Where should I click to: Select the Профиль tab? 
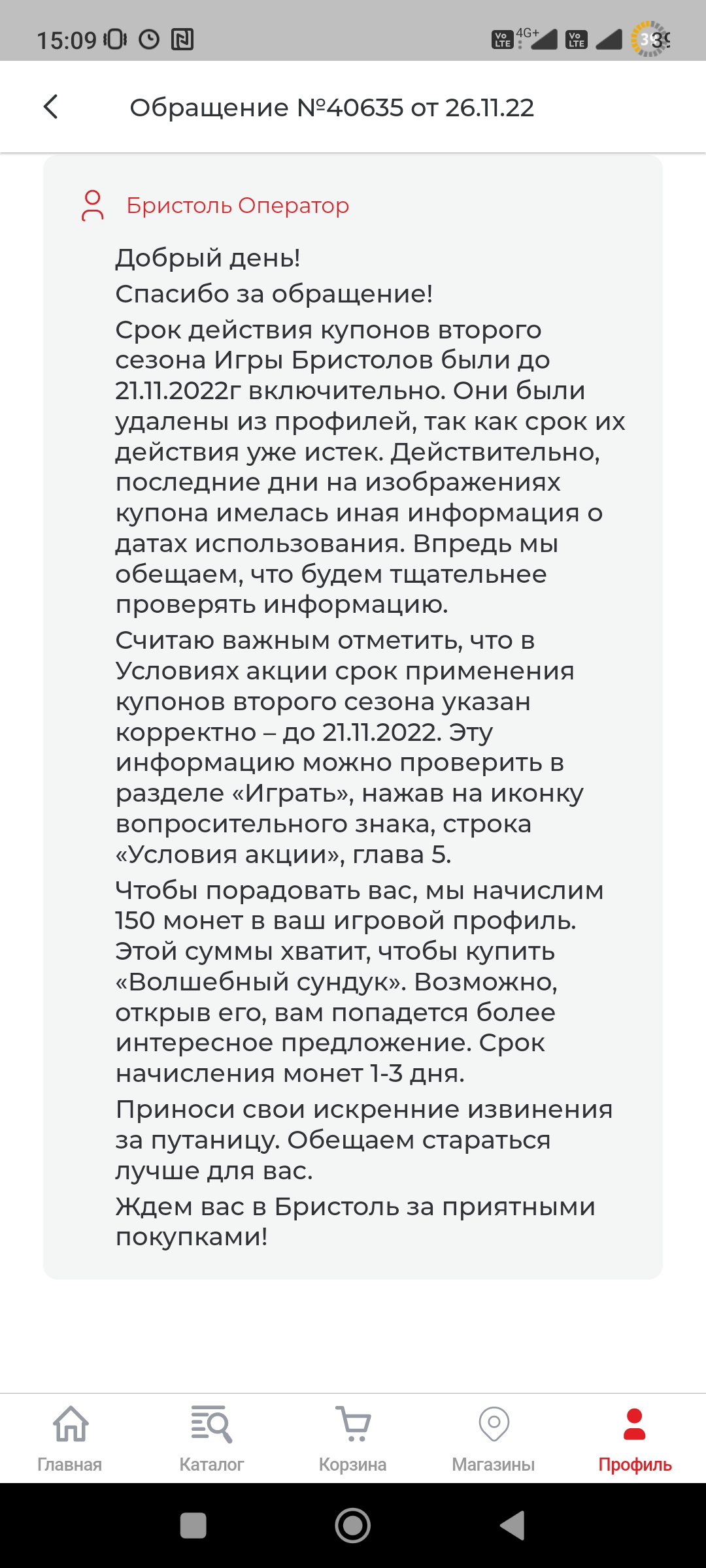[635, 1439]
